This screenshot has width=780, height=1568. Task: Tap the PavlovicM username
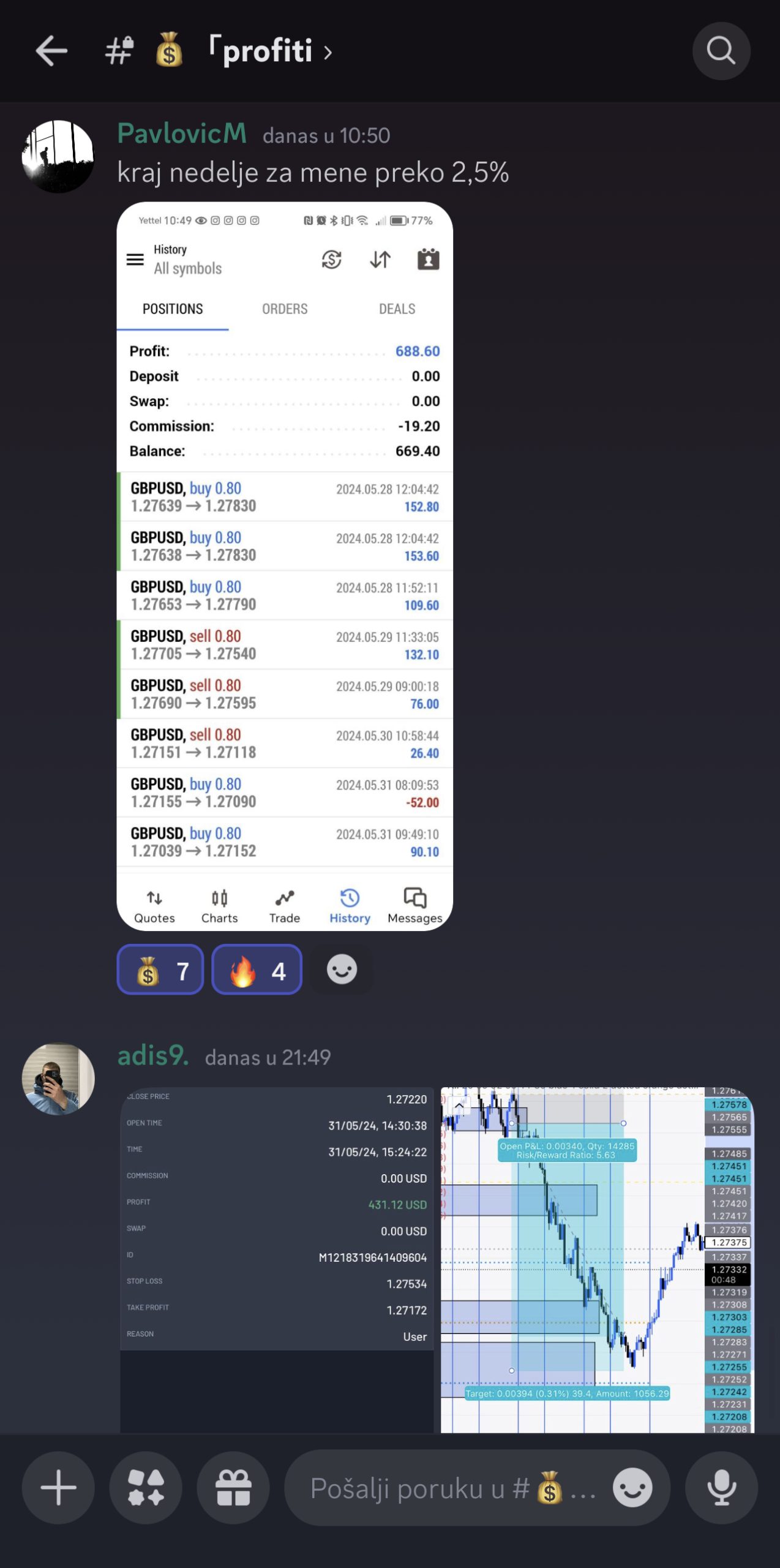pos(182,134)
